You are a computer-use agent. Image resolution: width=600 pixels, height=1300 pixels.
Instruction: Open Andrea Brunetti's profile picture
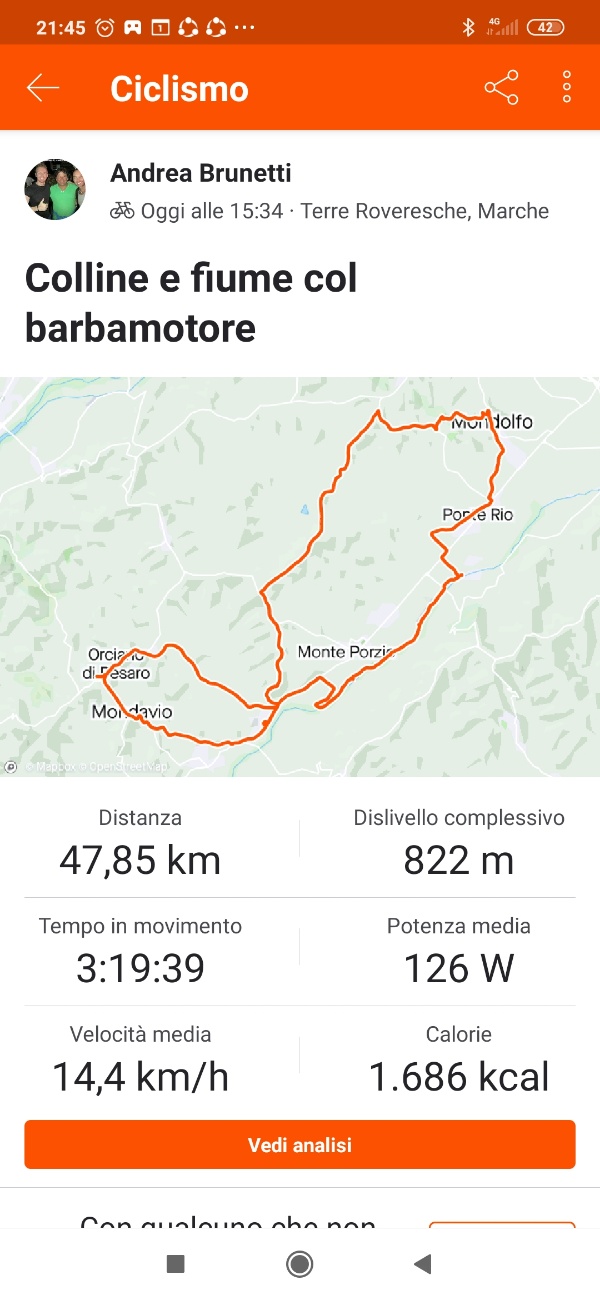click(x=55, y=189)
